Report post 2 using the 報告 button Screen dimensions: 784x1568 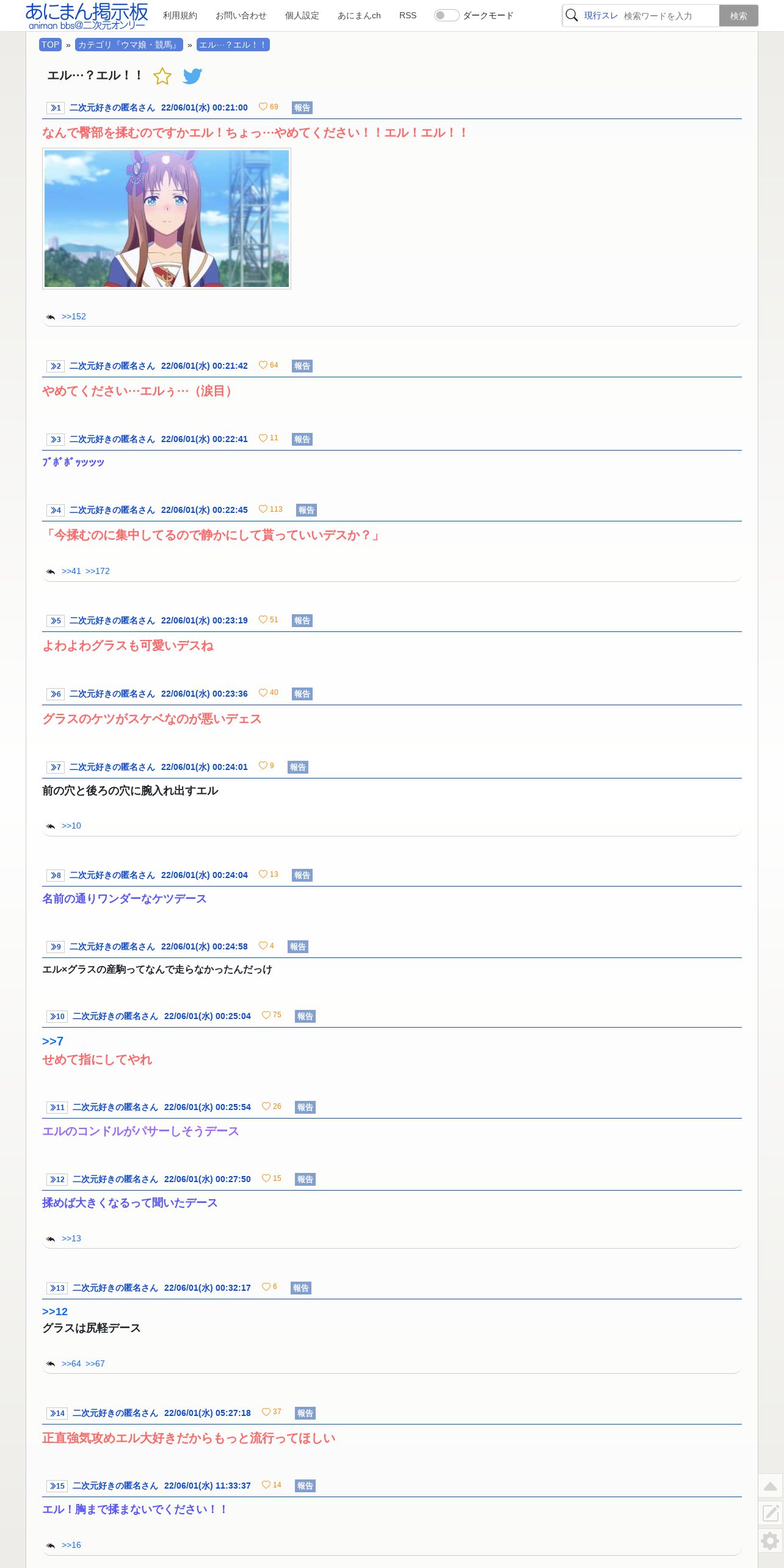click(x=302, y=366)
